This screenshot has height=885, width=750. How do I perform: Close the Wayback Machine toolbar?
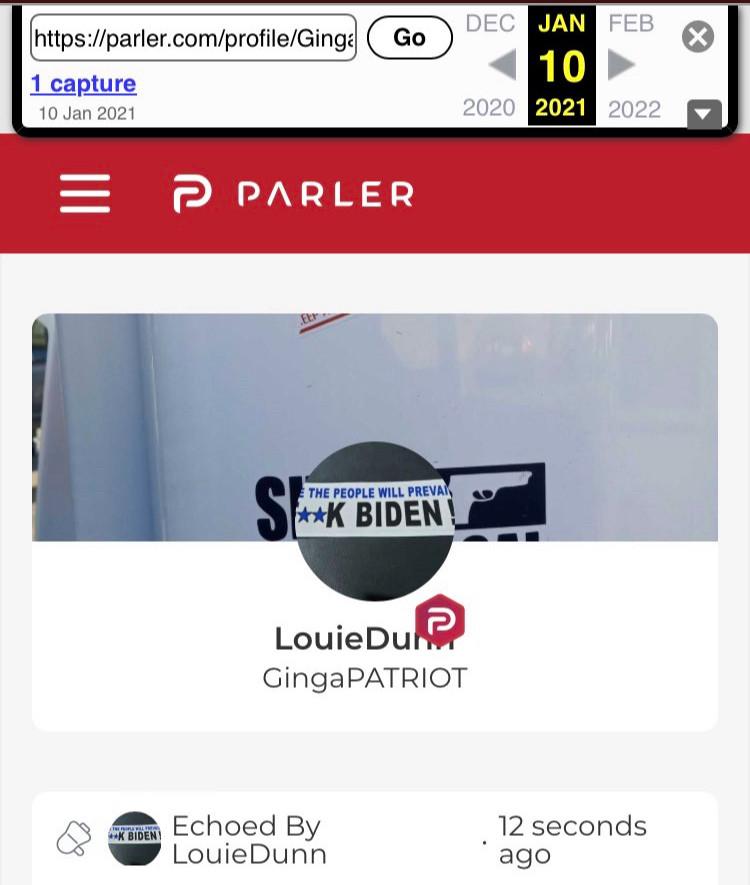[698, 38]
